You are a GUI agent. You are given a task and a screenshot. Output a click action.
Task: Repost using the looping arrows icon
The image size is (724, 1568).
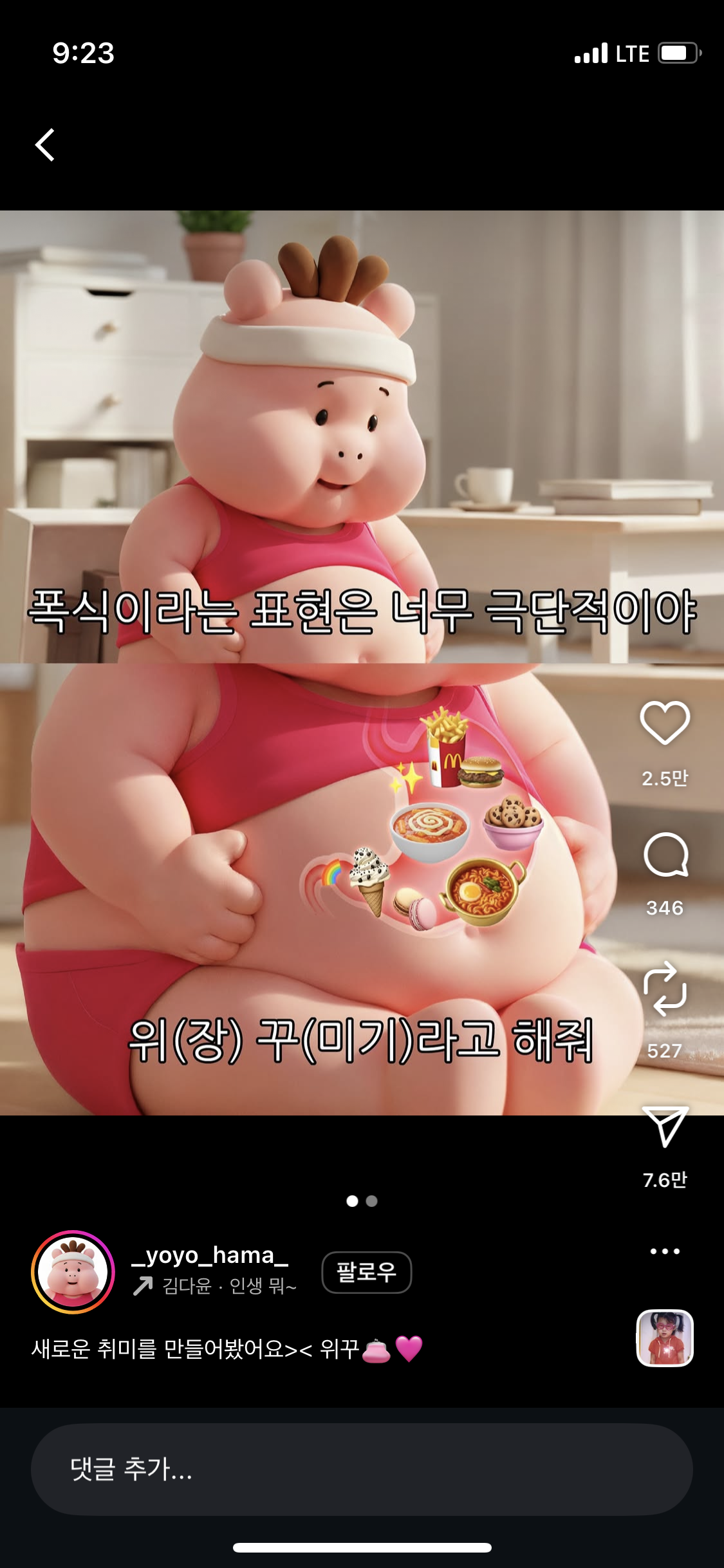[x=665, y=989]
